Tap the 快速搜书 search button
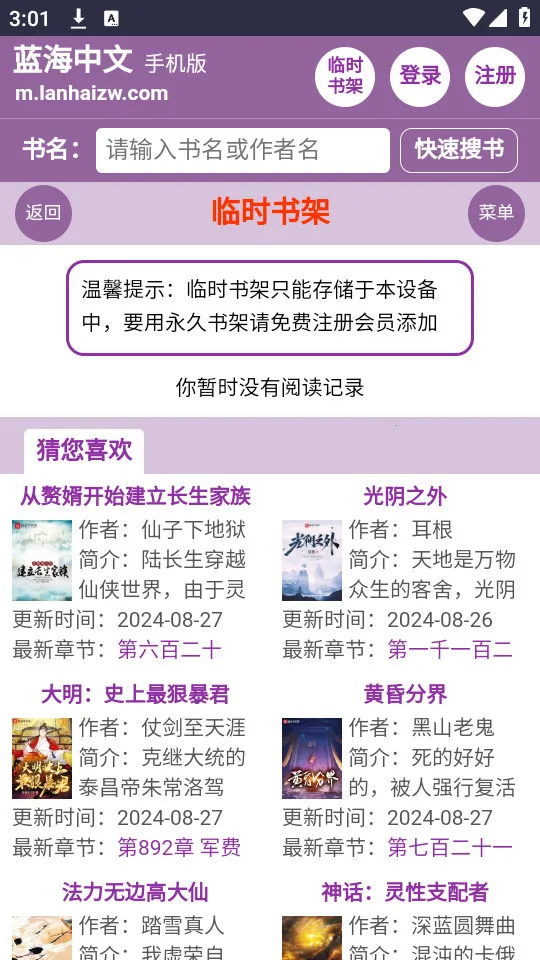 coord(459,150)
